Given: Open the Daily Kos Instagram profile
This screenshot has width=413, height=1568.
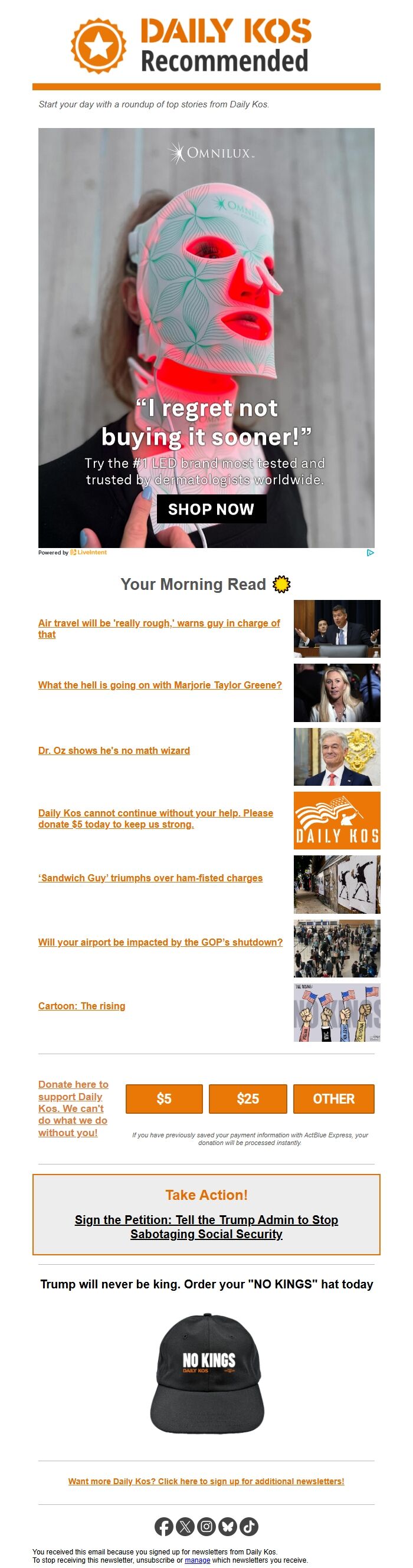Looking at the screenshot, I should pos(206,1527).
